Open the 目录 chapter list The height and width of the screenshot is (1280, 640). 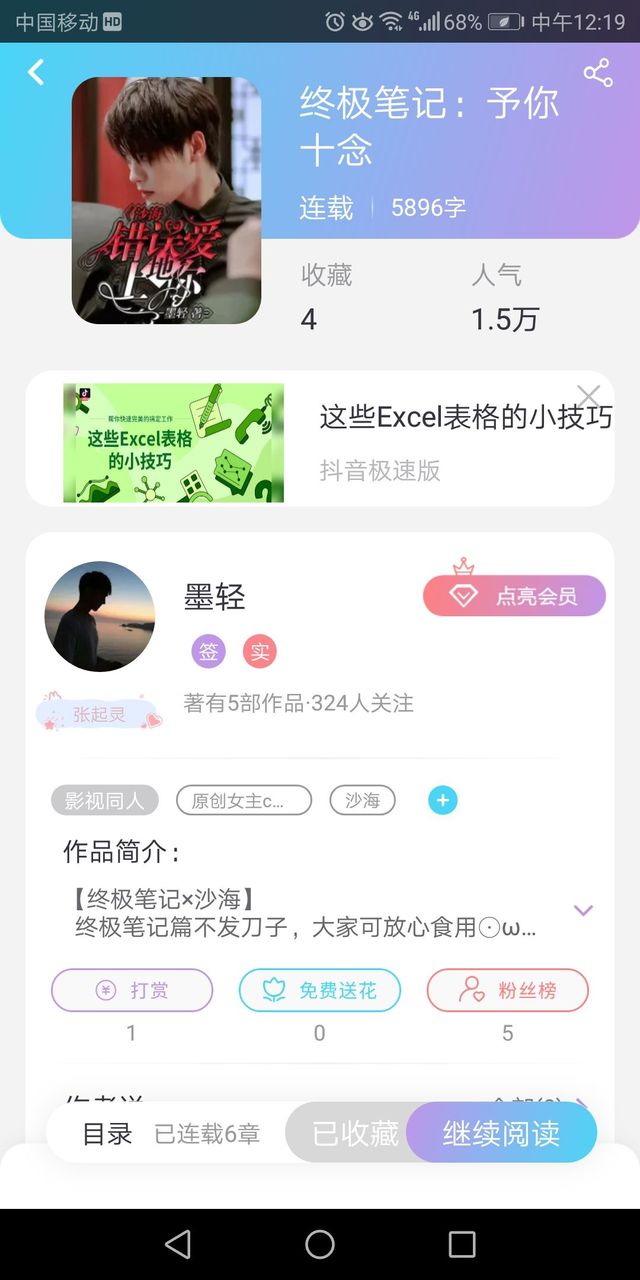tap(107, 1134)
